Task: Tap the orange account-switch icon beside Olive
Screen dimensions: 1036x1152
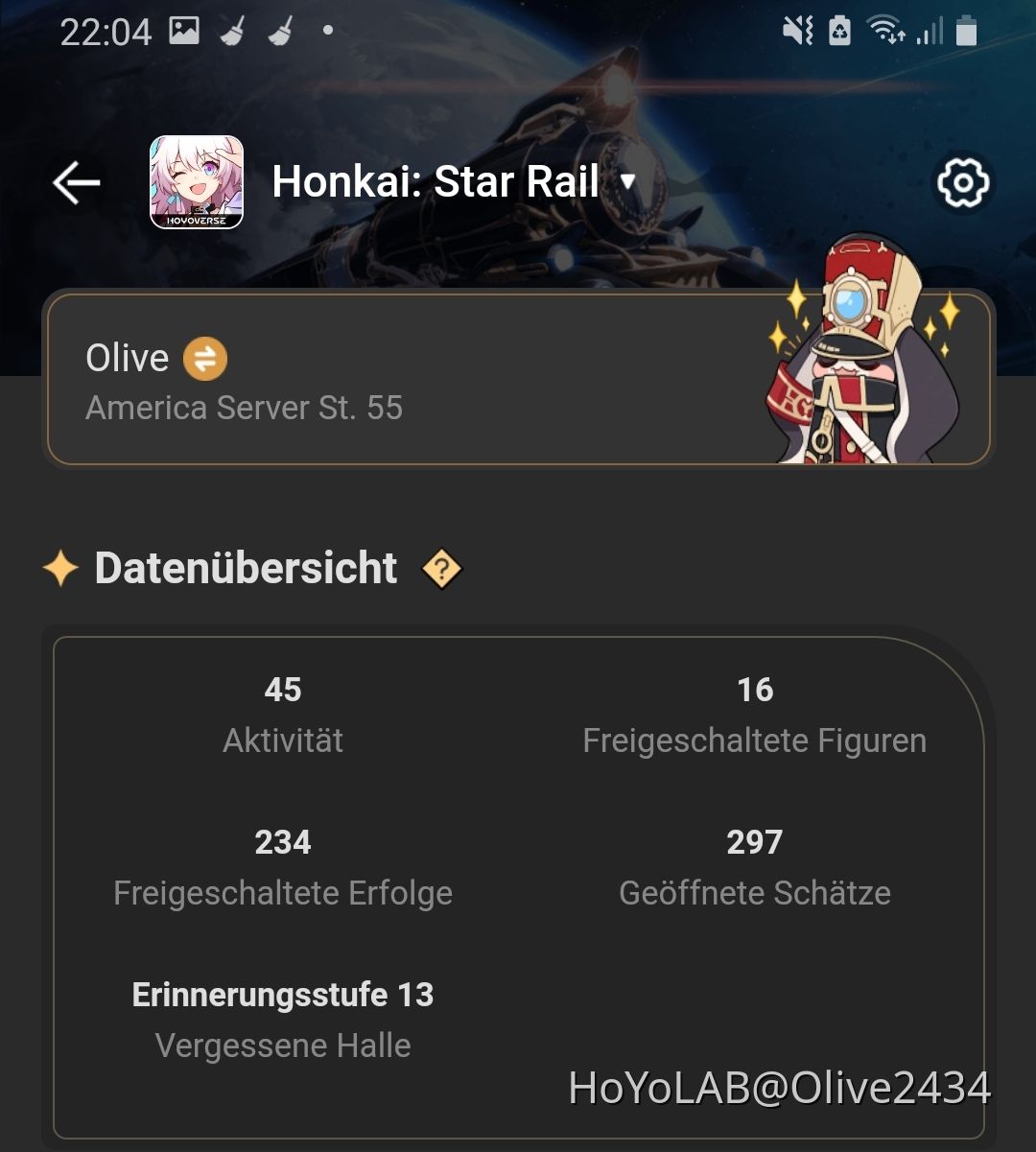Action: pos(203,359)
